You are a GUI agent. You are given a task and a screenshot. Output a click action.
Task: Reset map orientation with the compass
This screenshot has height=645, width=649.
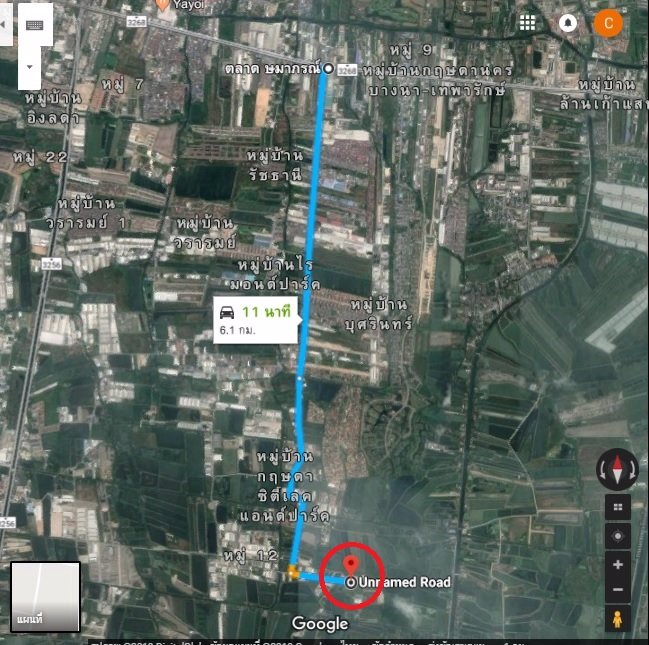click(617, 470)
